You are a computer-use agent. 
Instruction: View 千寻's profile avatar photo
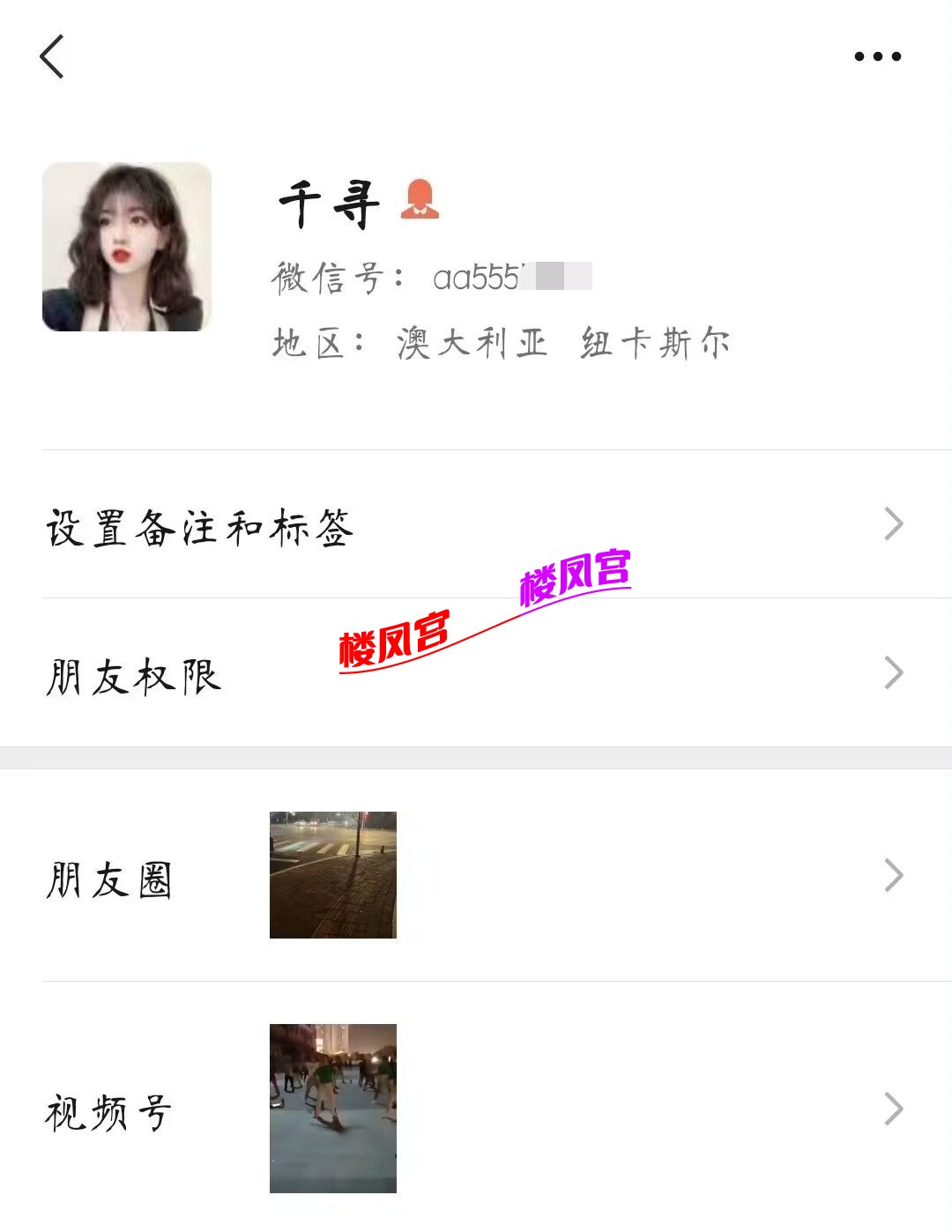pos(127,247)
